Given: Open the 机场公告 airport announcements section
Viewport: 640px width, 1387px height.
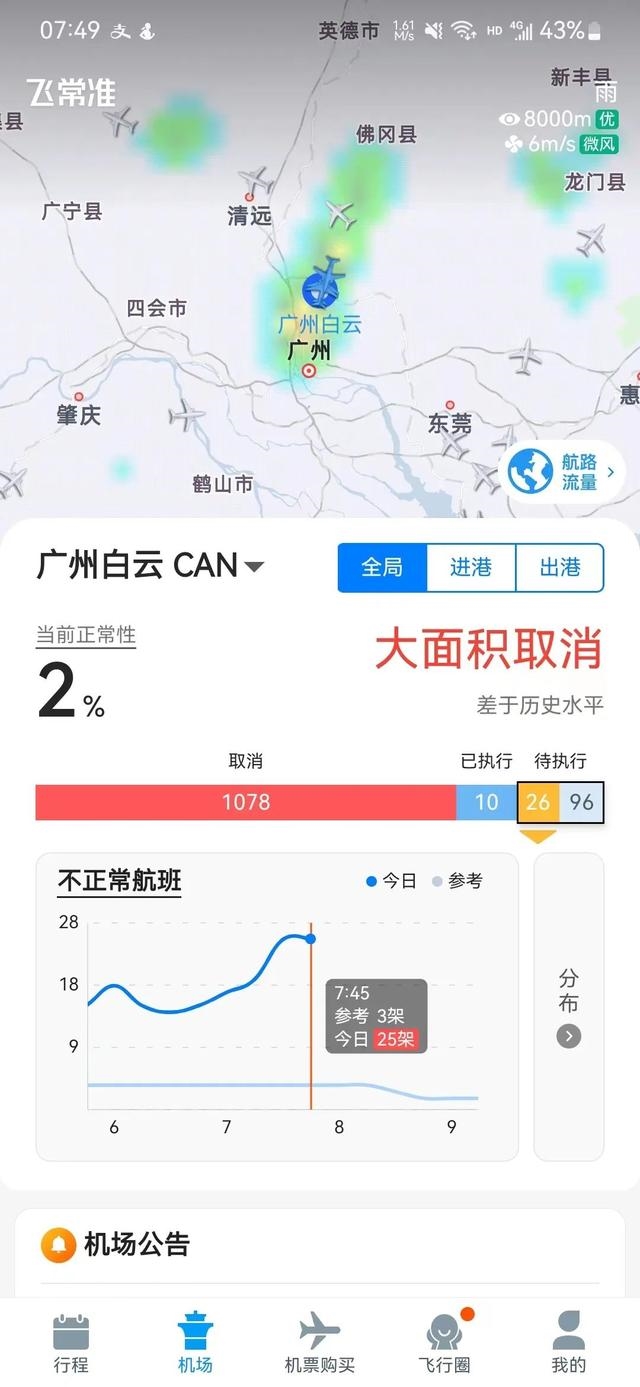Looking at the screenshot, I should click(x=136, y=1245).
